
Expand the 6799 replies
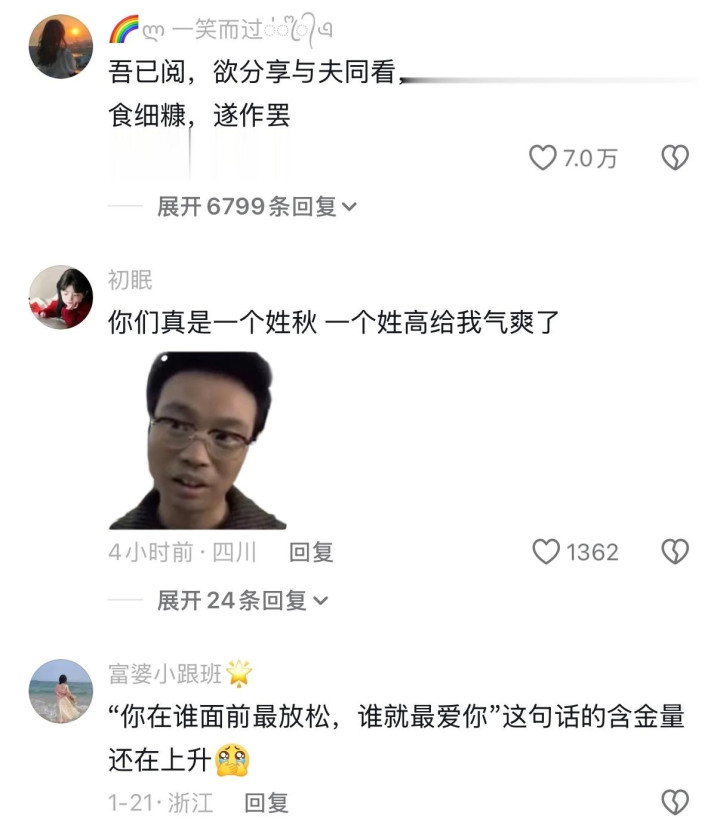256,207
